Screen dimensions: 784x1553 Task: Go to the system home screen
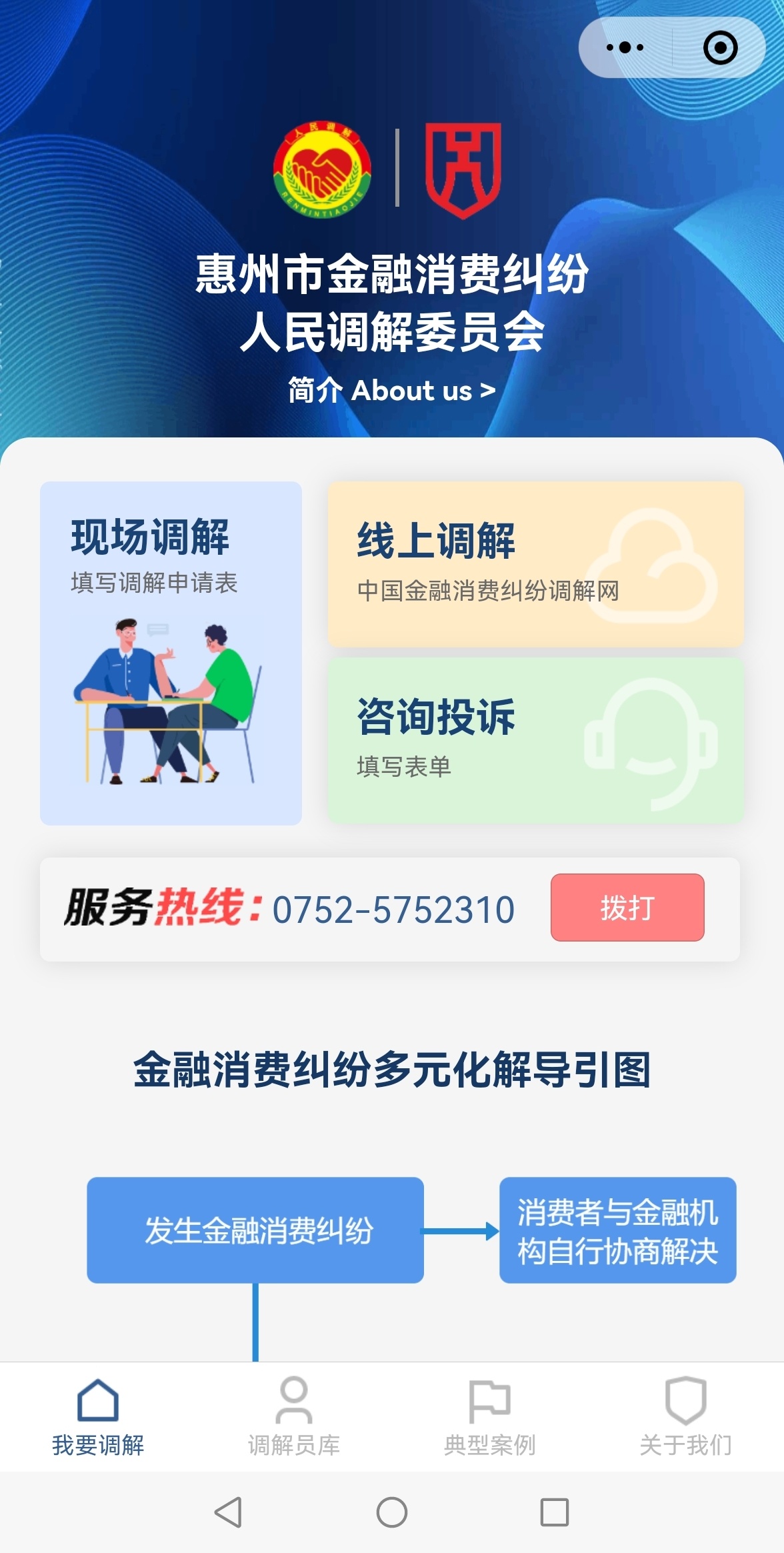pos(392,1512)
